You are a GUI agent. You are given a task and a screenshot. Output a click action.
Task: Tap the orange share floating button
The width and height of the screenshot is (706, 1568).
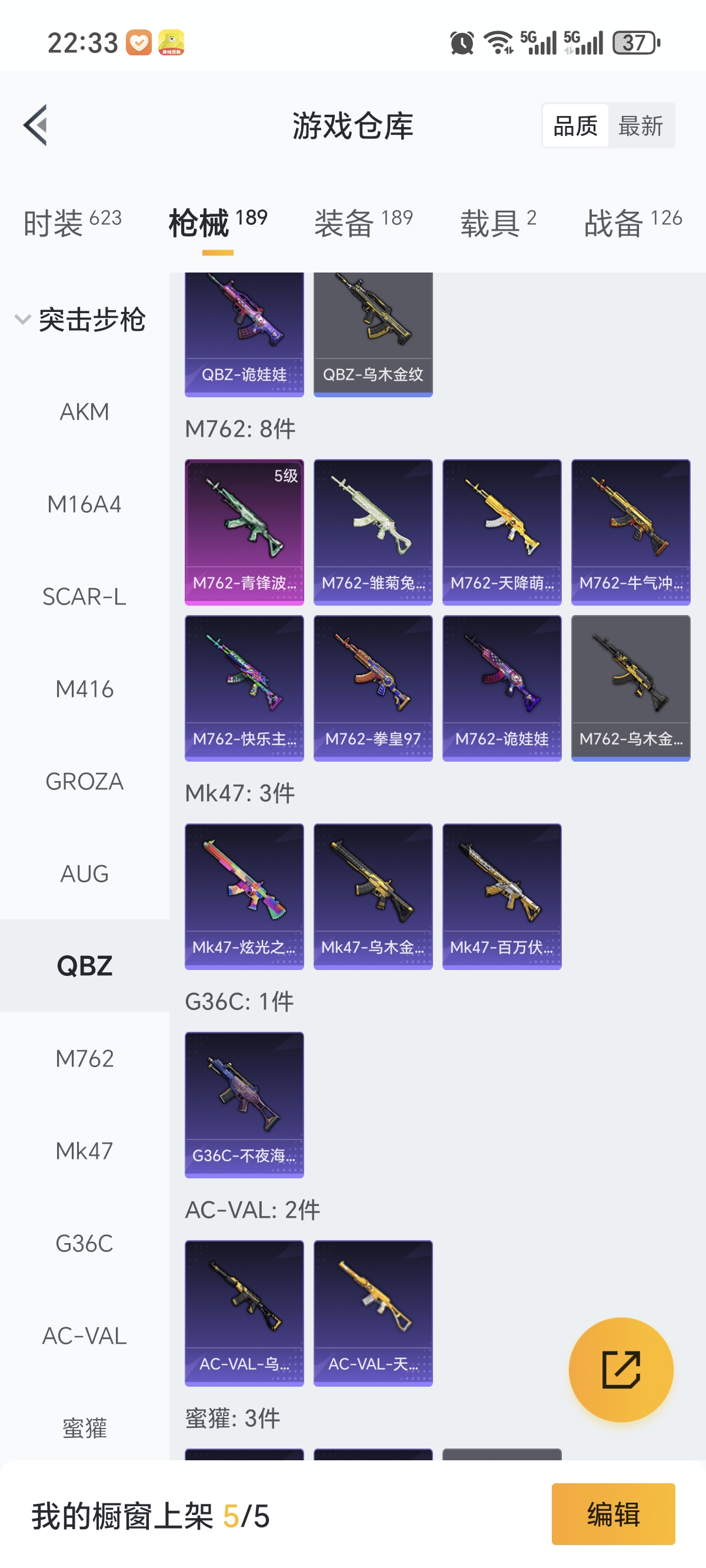tap(621, 1370)
